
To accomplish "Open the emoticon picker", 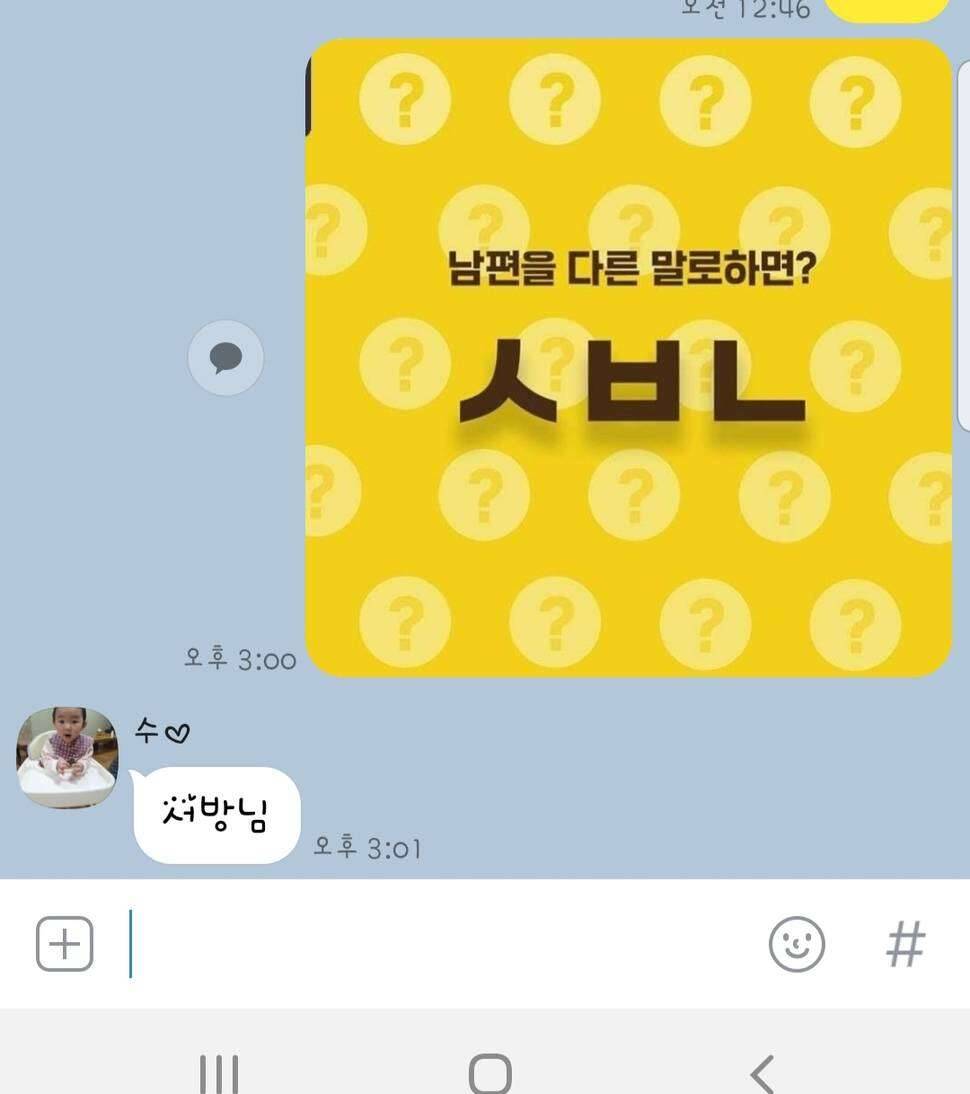I will click(796, 944).
